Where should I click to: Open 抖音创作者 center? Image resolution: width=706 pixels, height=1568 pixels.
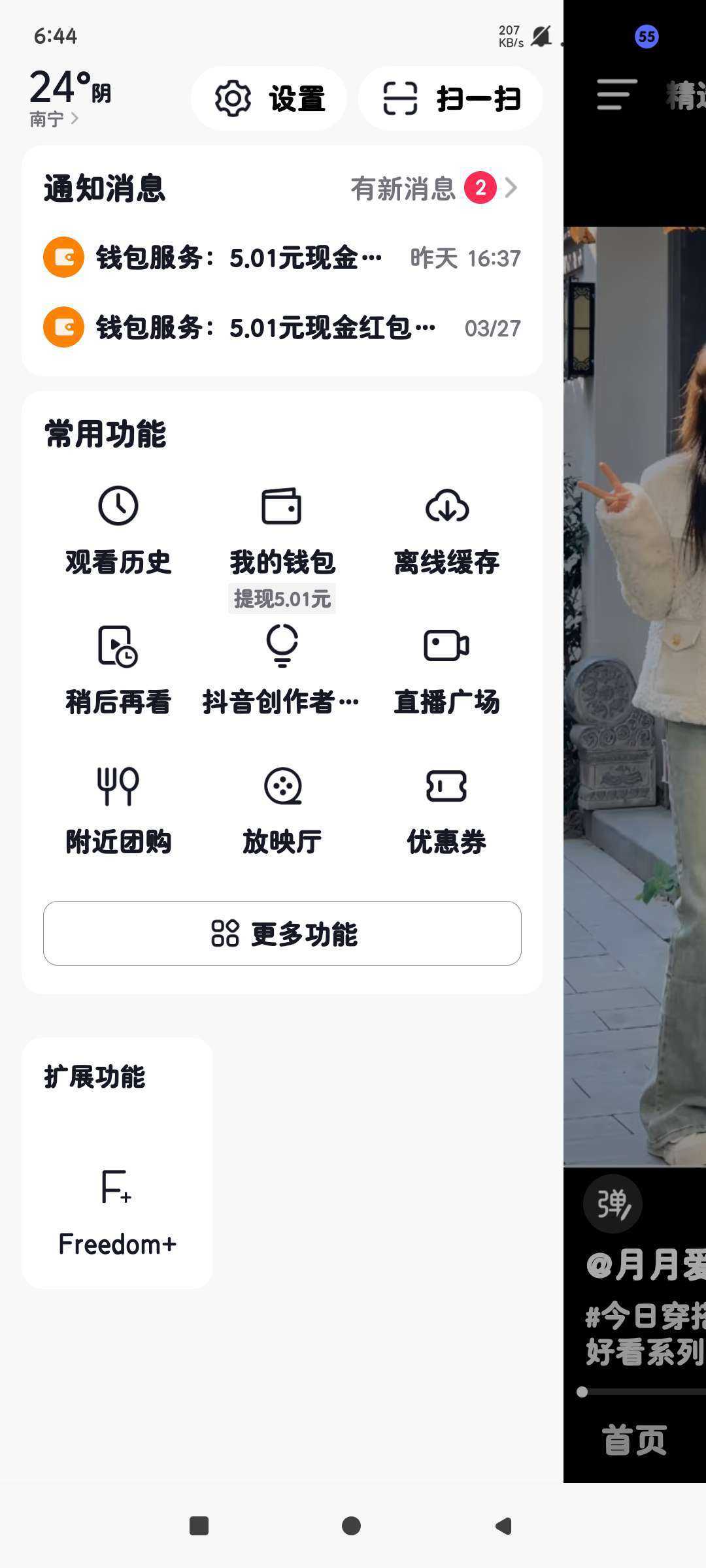(282, 670)
